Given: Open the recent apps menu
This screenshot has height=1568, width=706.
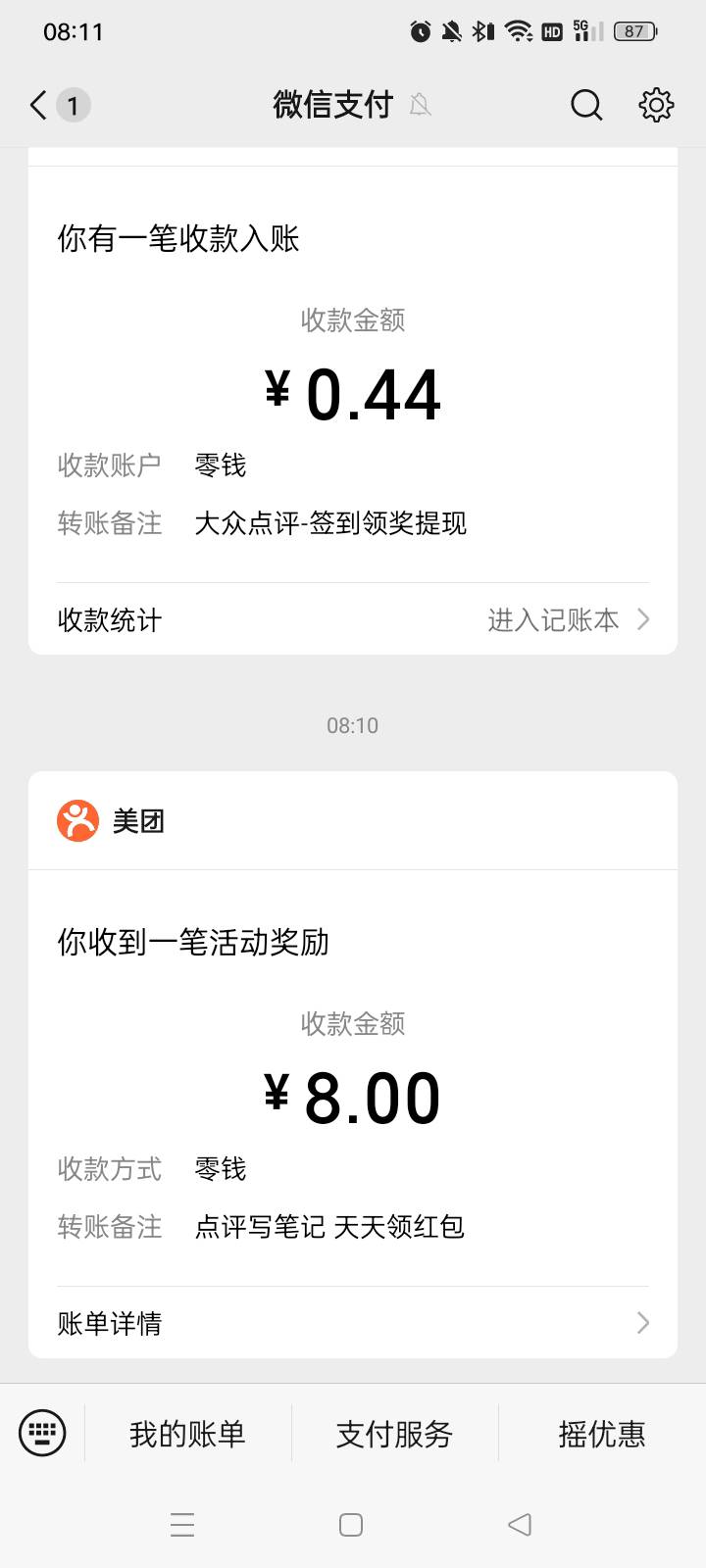Looking at the screenshot, I should pyautogui.click(x=182, y=1525).
